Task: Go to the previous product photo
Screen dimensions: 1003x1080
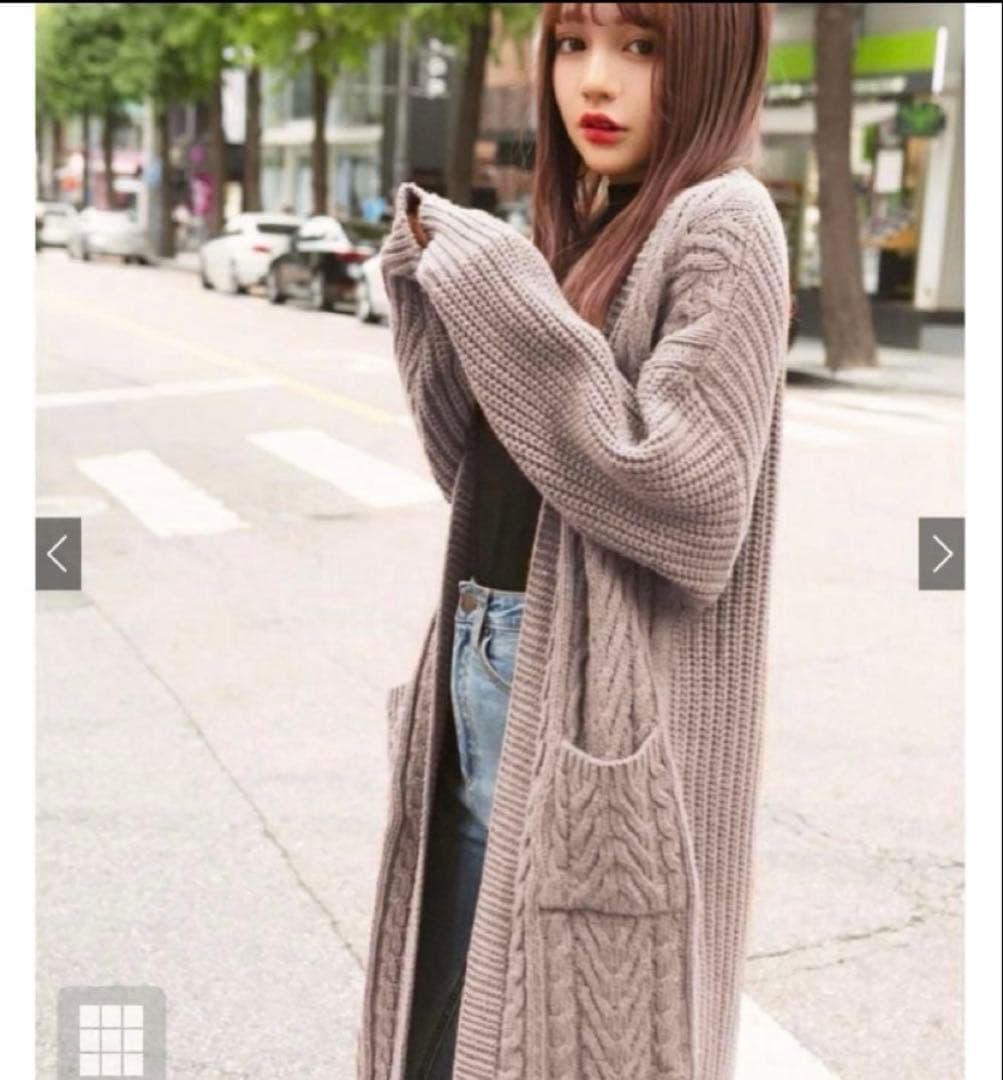Action: tap(59, 554)
